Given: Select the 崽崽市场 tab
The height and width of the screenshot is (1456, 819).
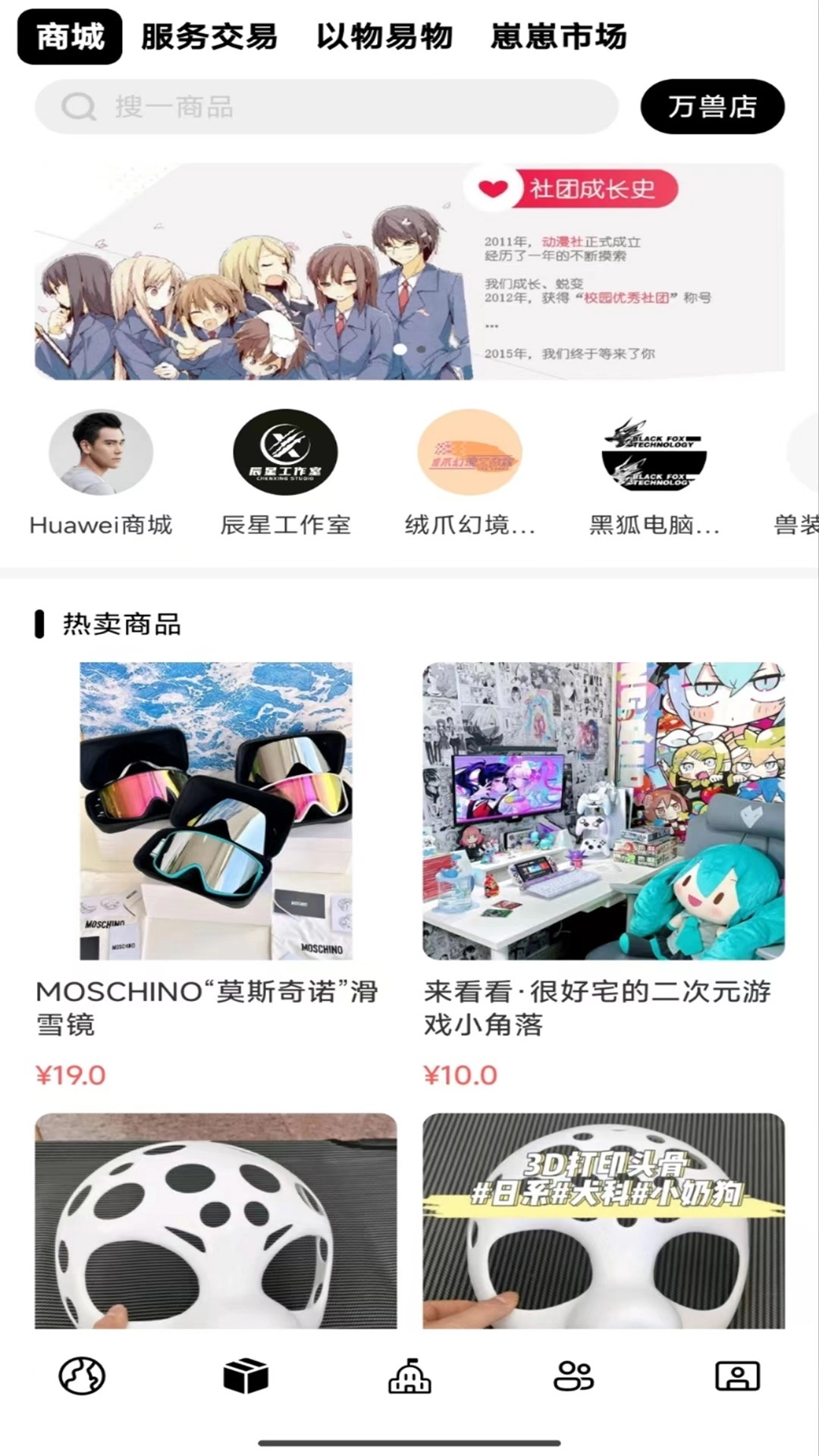Looking at the screenshot, I should (558, 36).
